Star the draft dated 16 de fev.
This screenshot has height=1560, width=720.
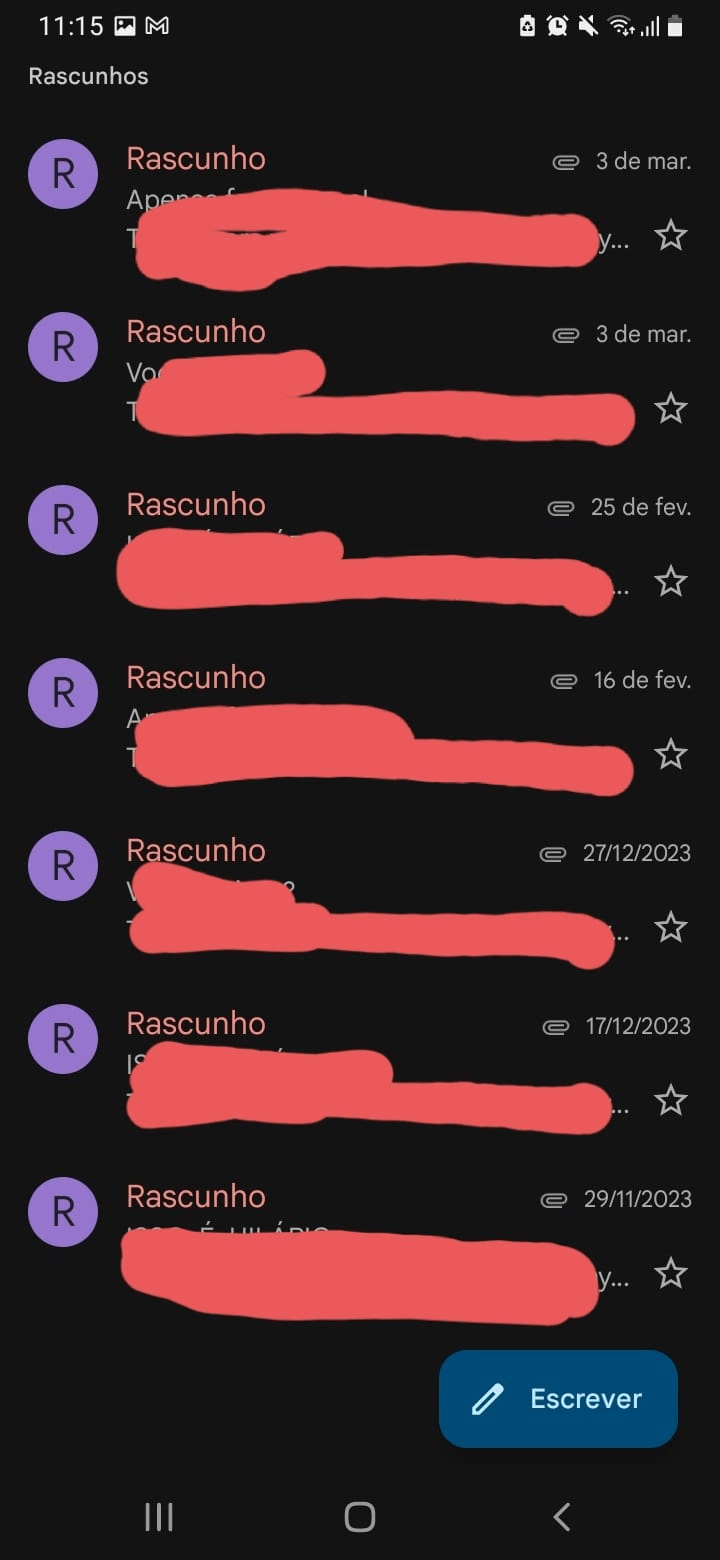tap(670, 754)
